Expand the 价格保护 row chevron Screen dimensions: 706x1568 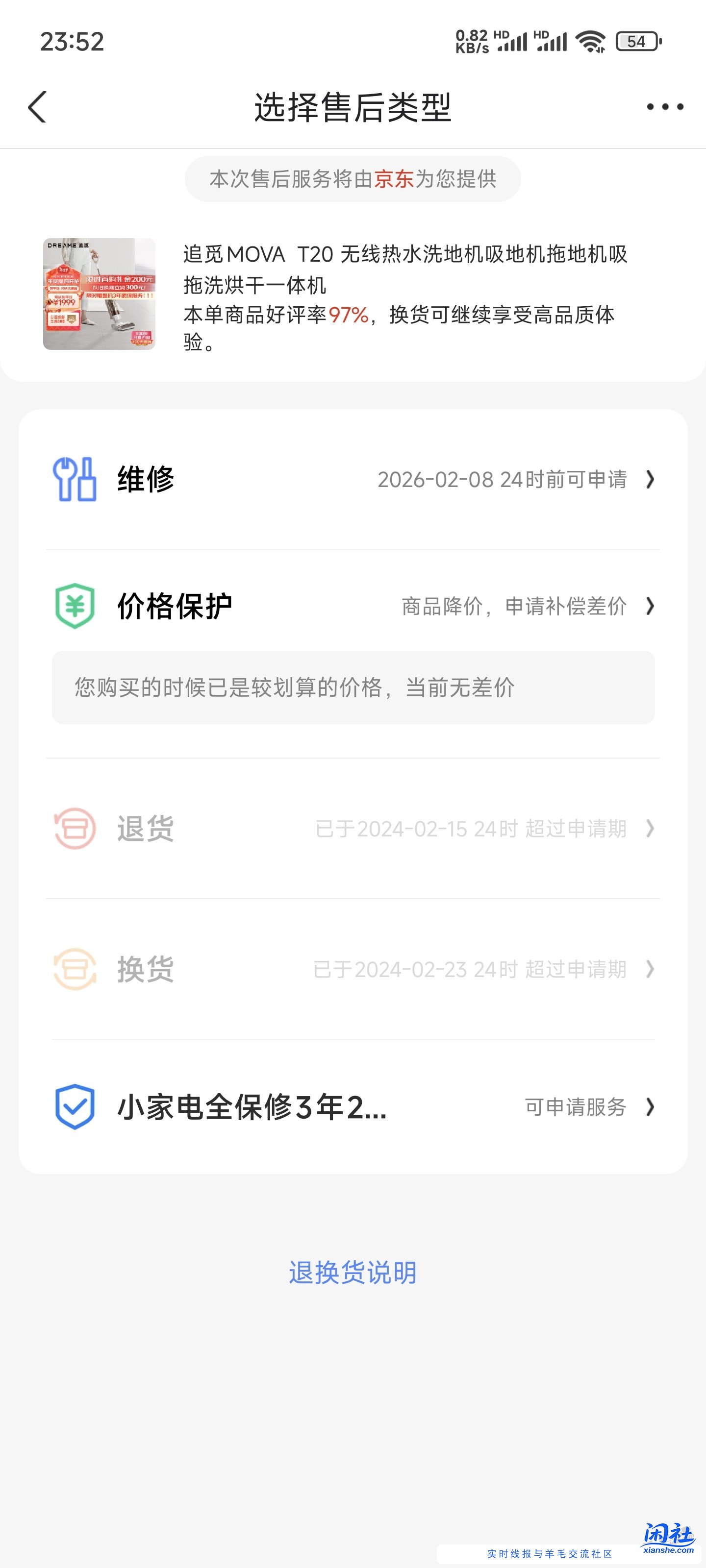pyautogui.click(x=650, y=606)
